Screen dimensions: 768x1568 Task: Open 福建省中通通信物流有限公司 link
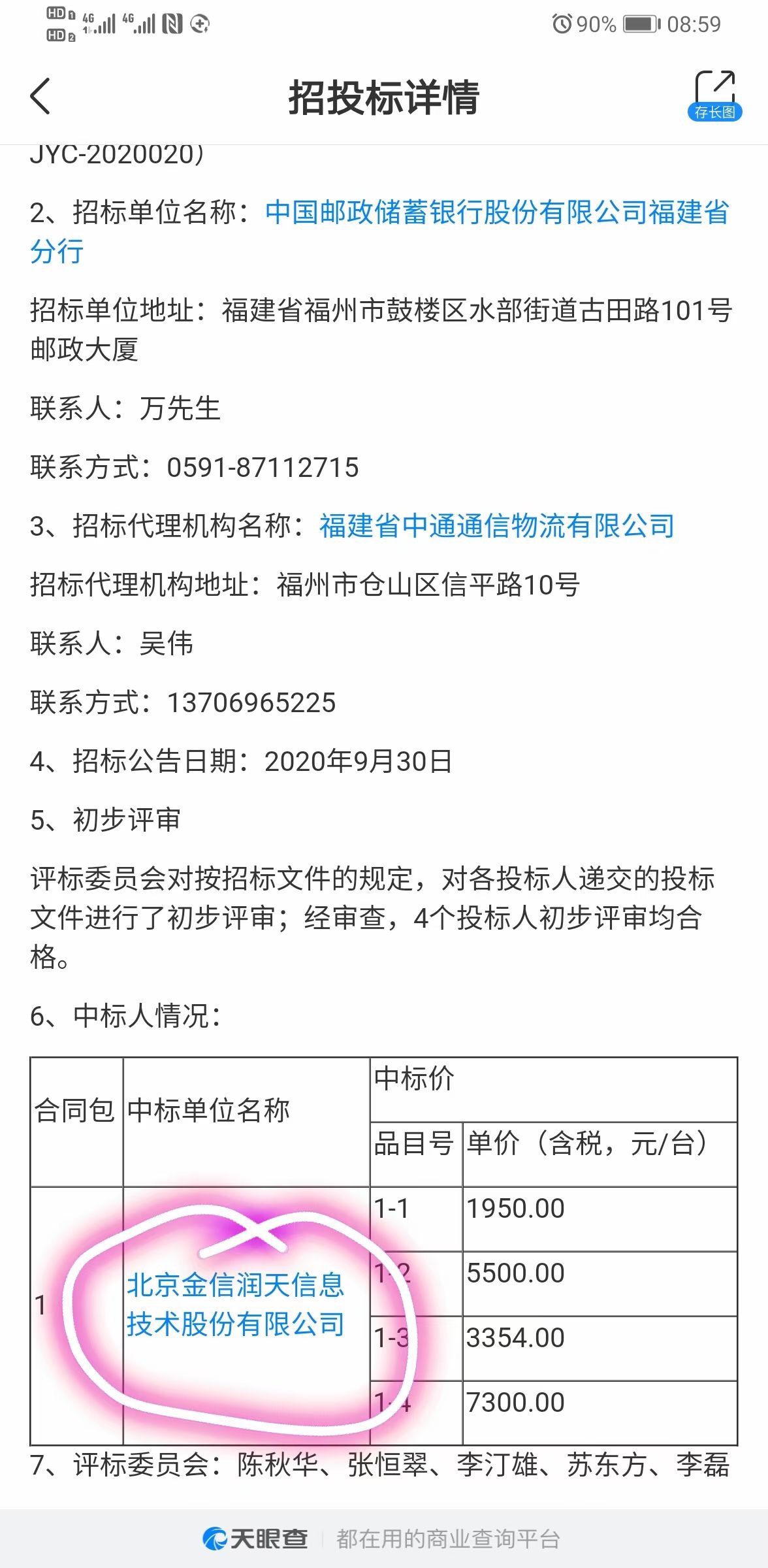[496, 527]
